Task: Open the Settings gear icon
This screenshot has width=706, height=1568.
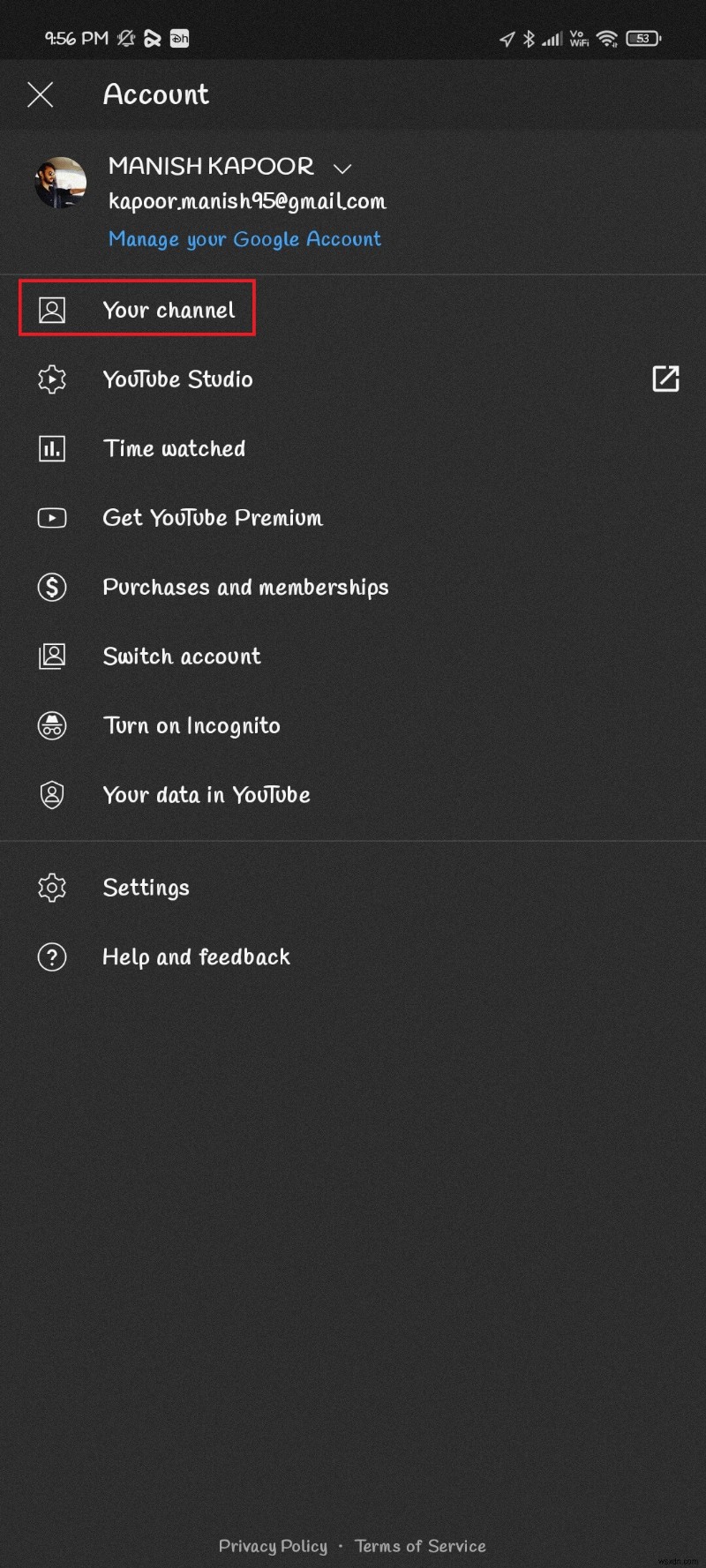Action: 52,887
